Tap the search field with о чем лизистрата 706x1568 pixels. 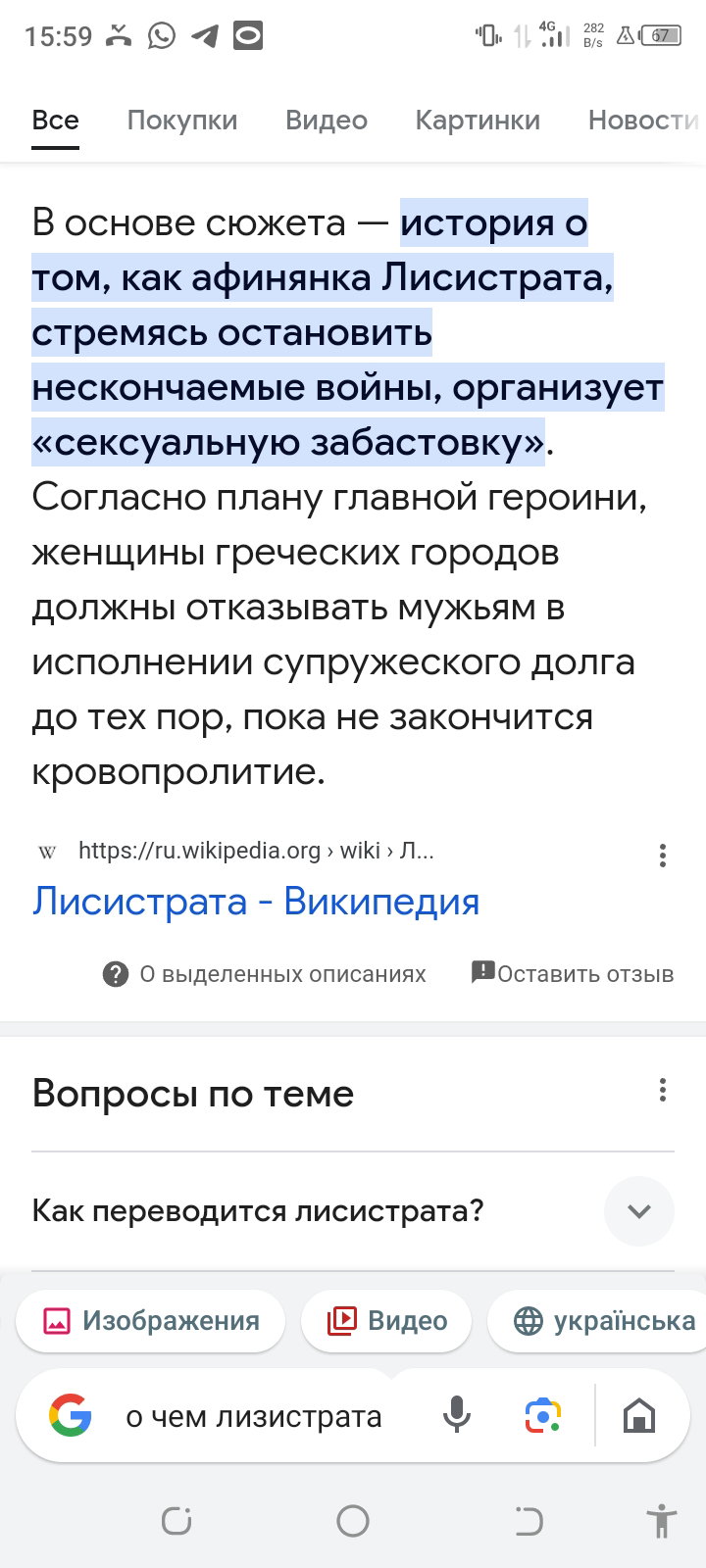(254, 1416)
